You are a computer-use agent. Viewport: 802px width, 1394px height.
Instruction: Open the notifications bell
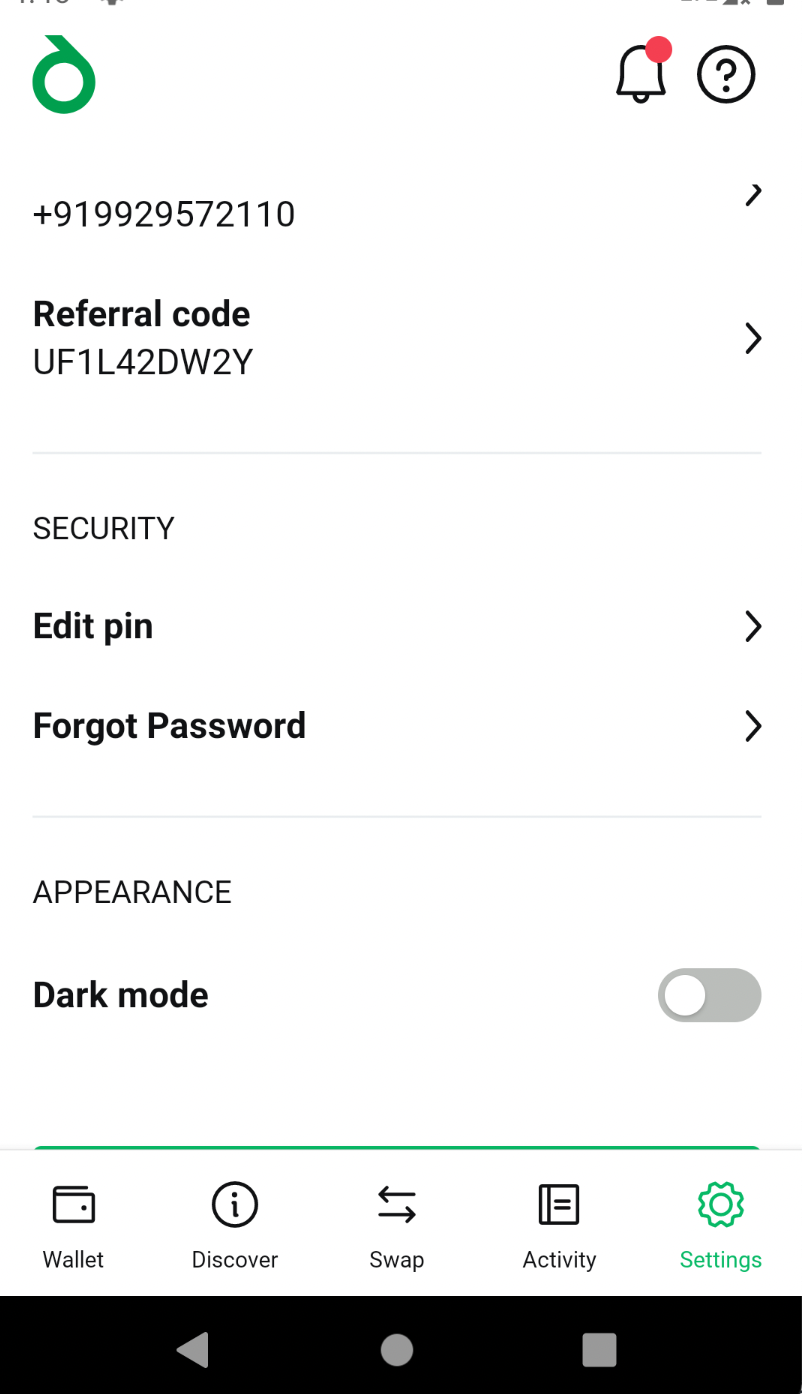pos(642,71)
